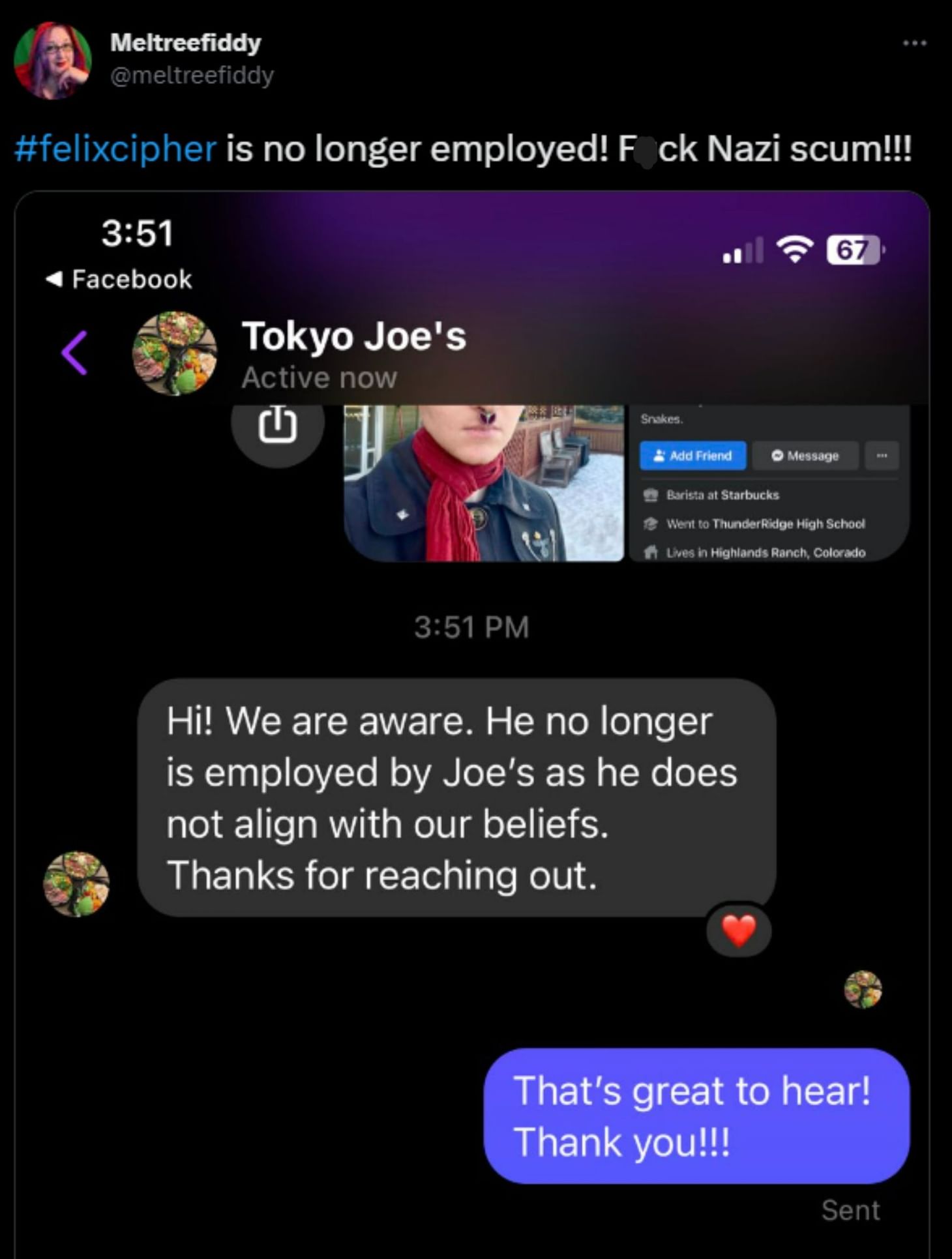This screenshot has width=952, height=1259.
Task: Follow the #felixcipher hashtag link
Action: pyautogui.click(x=115, y=149)
